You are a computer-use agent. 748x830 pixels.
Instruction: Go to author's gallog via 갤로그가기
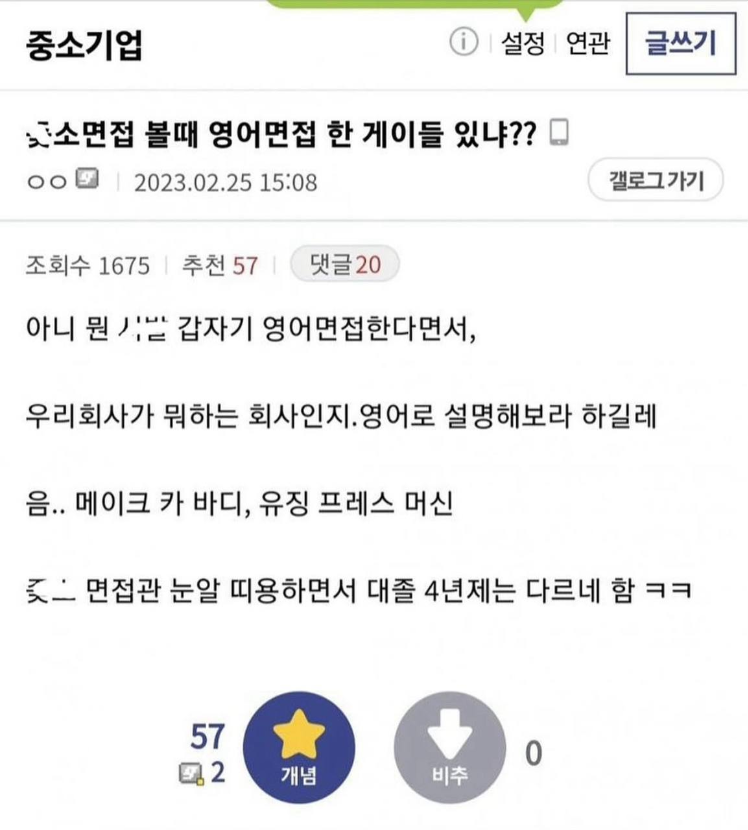(x=656, y=181)
